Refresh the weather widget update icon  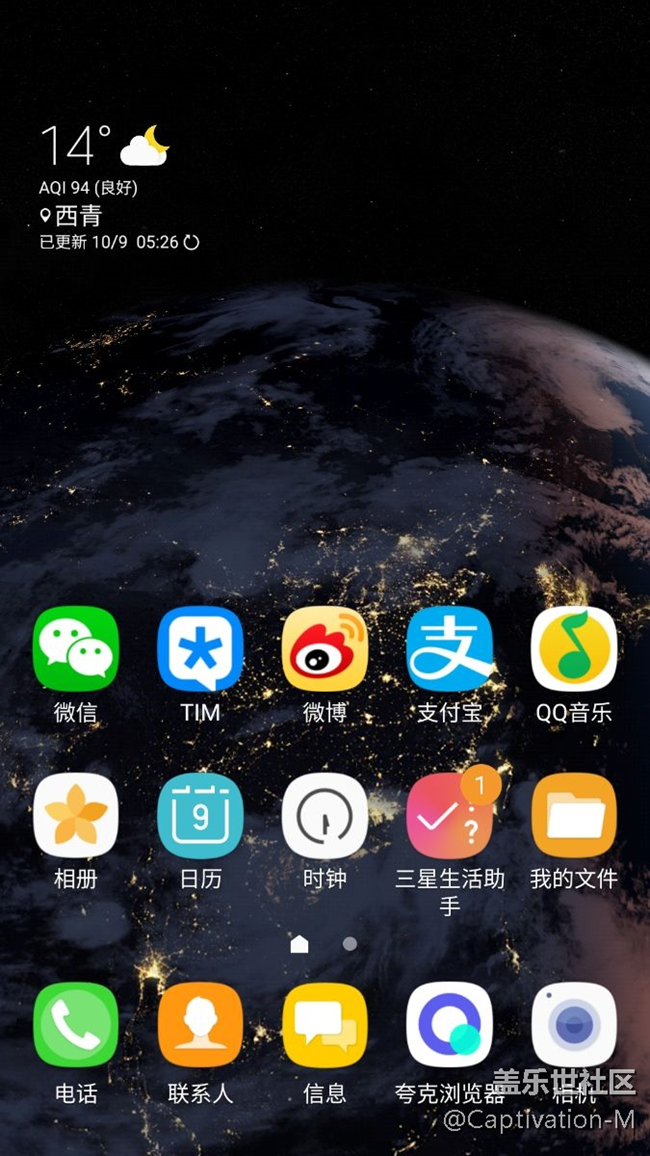pos(192,242)
